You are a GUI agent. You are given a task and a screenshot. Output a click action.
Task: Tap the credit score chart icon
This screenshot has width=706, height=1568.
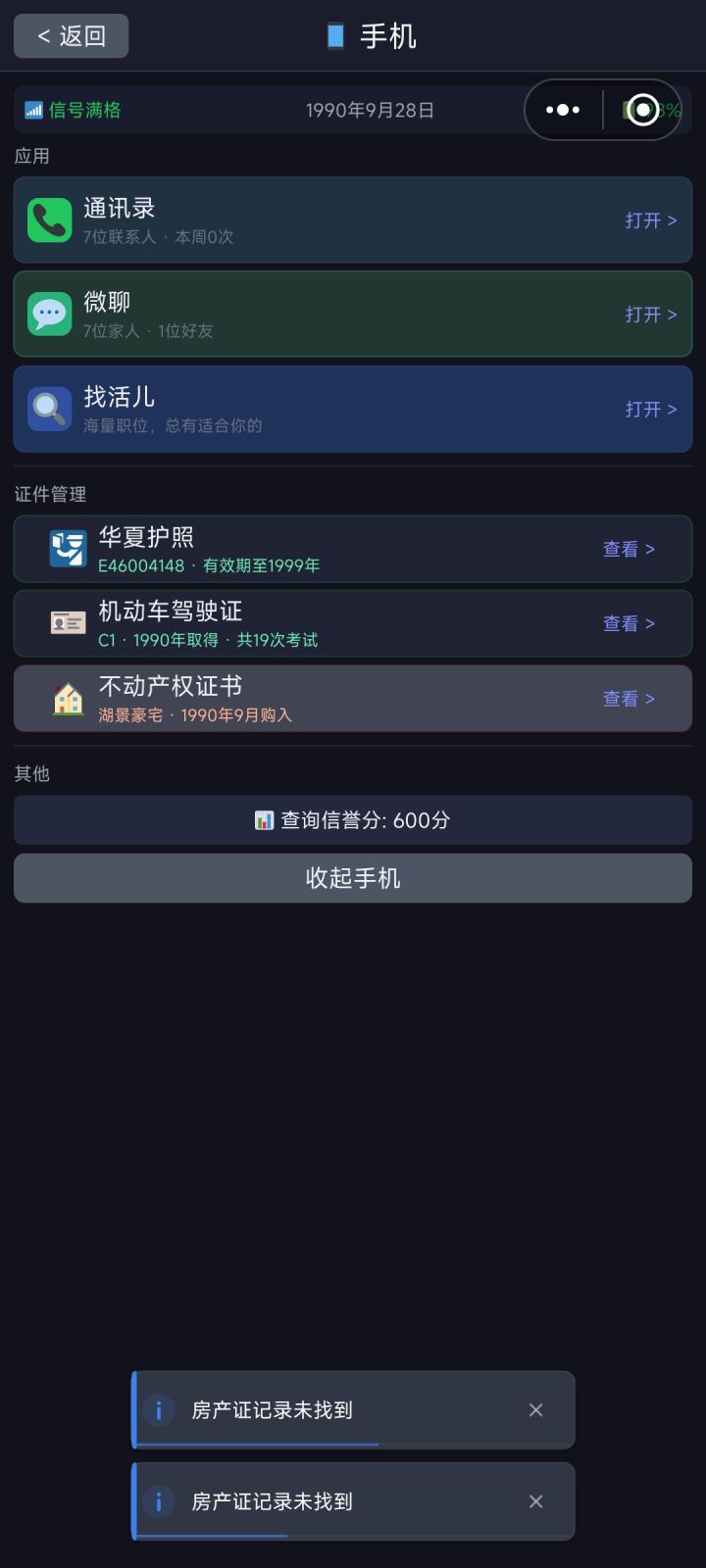coord(263,819)
